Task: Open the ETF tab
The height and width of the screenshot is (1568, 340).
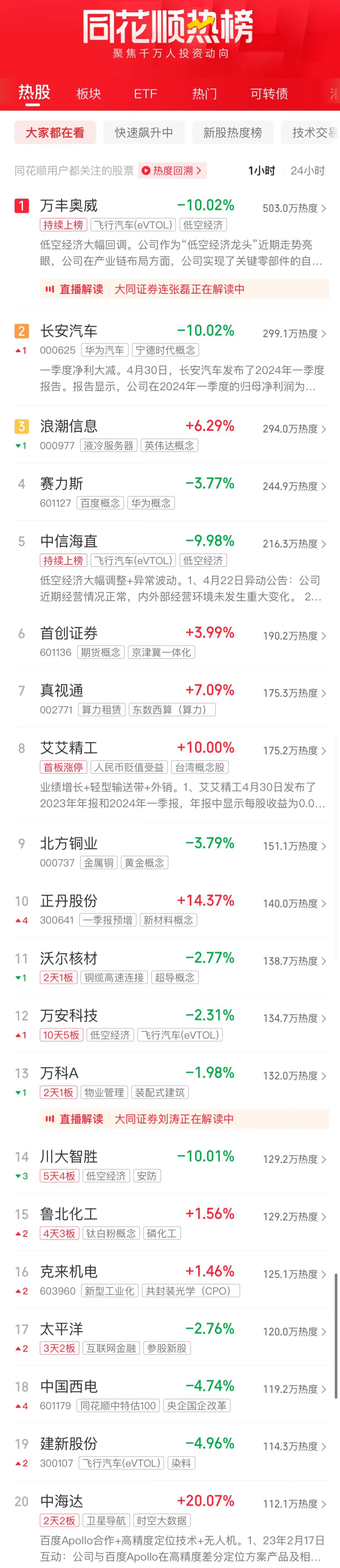Action: tap(146, 94)
